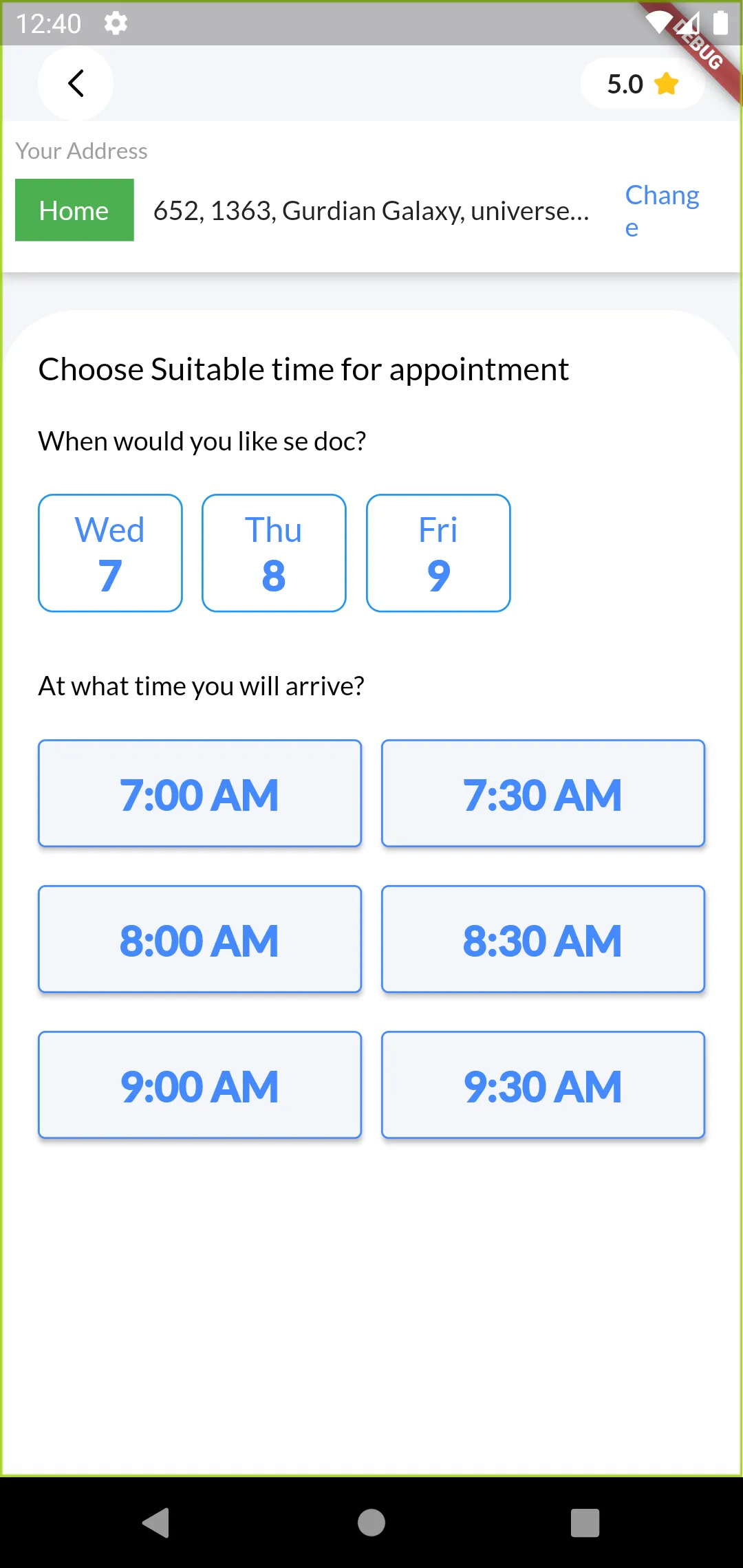Viewport: 743px width, 1568px height.
Task: Tap the system home button
Action: click(x=371, y=1523)
